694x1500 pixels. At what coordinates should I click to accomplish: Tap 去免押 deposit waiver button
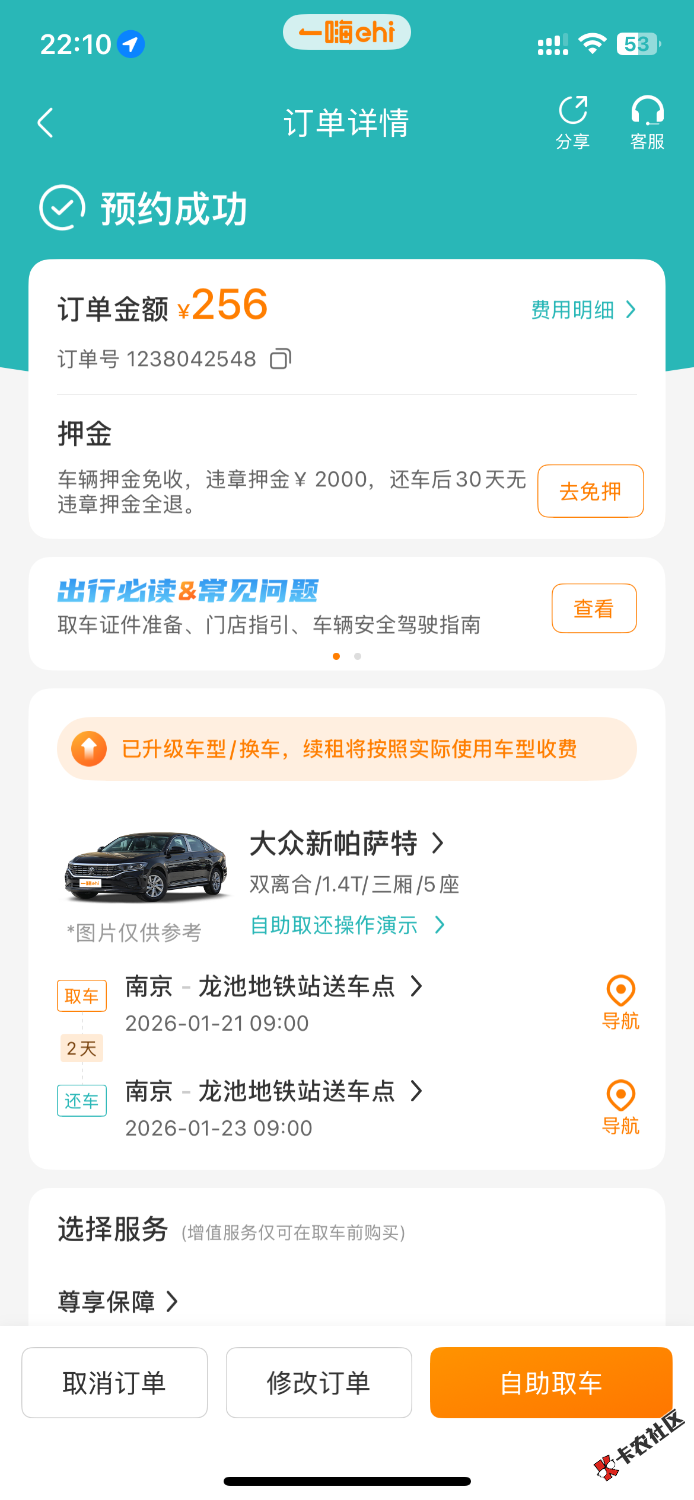click(590, 491)
